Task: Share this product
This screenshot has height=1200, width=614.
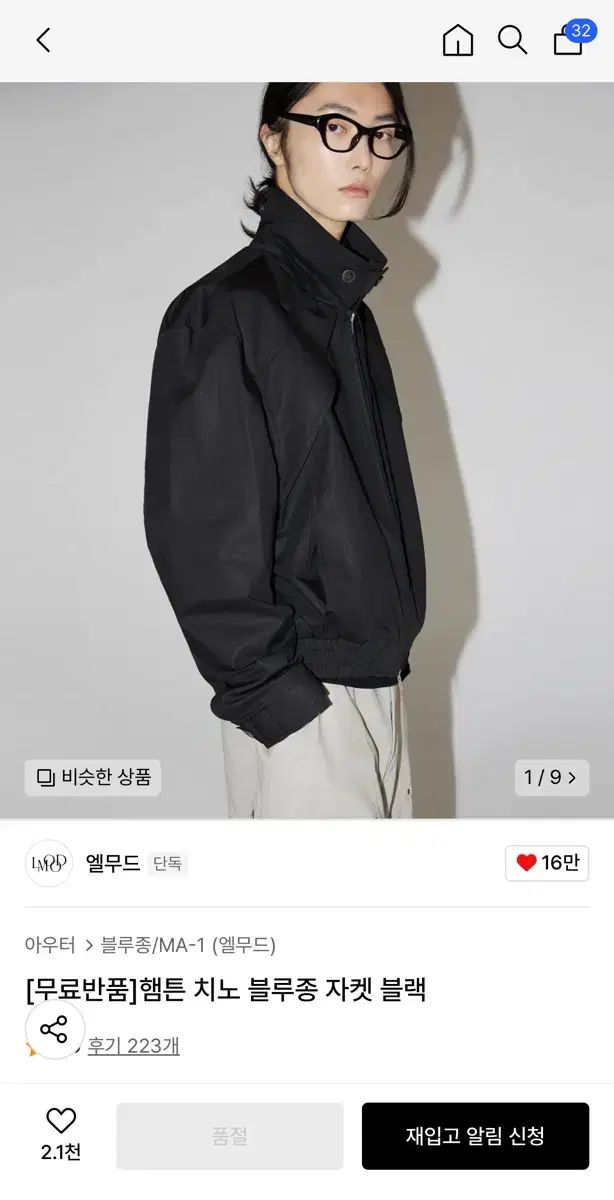Action: pyautogui.click(x=54, y=1030)
